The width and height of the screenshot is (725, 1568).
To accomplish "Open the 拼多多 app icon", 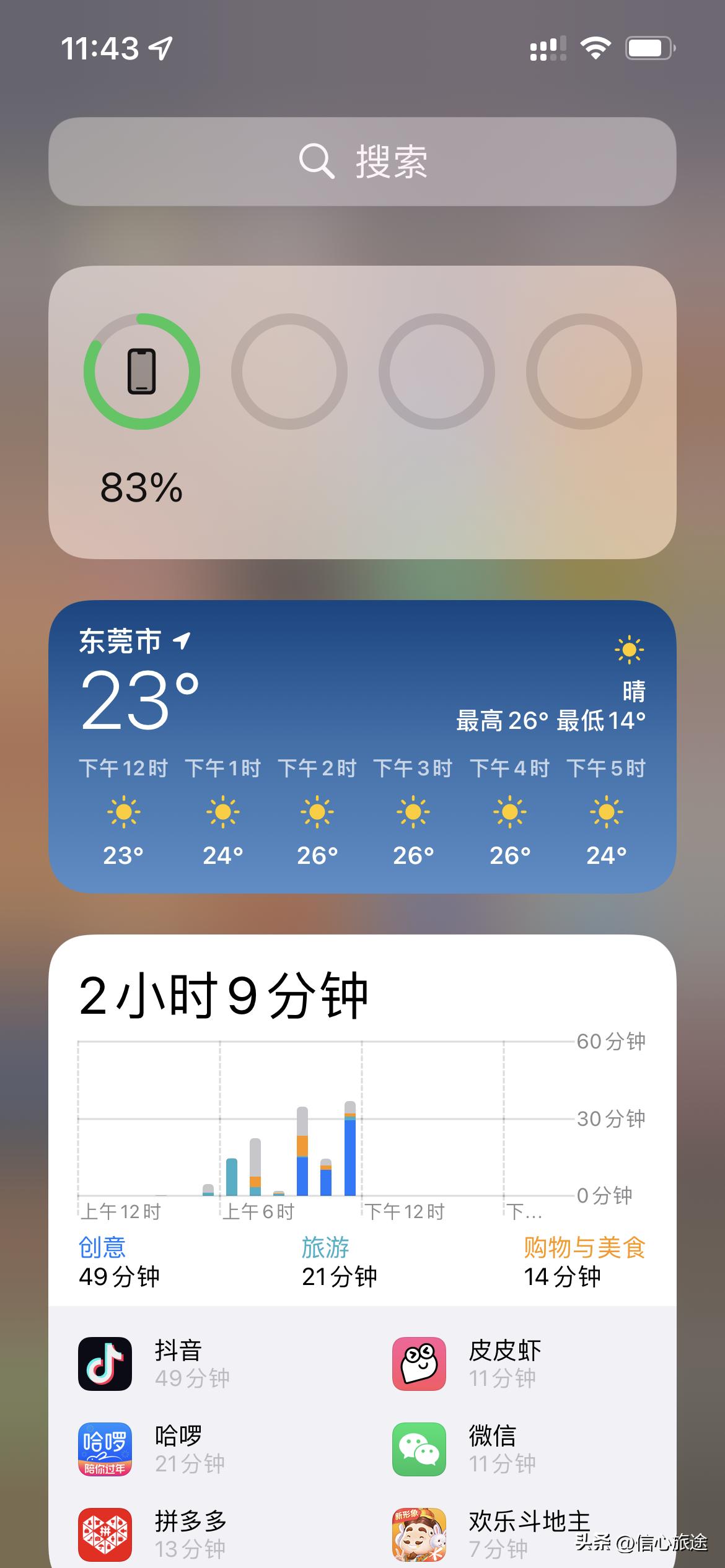I will (105, 1536).
